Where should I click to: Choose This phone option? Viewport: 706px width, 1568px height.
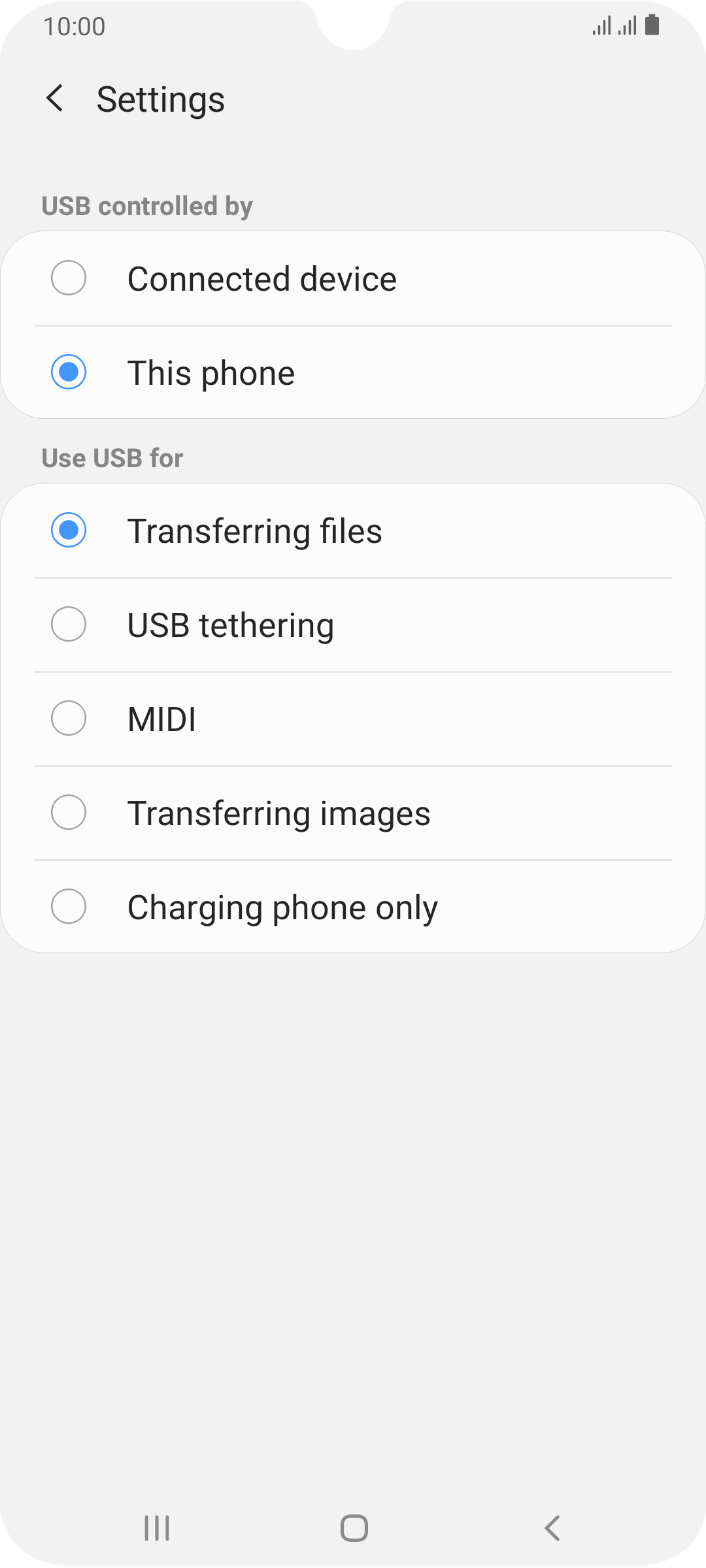click(353, 372)
